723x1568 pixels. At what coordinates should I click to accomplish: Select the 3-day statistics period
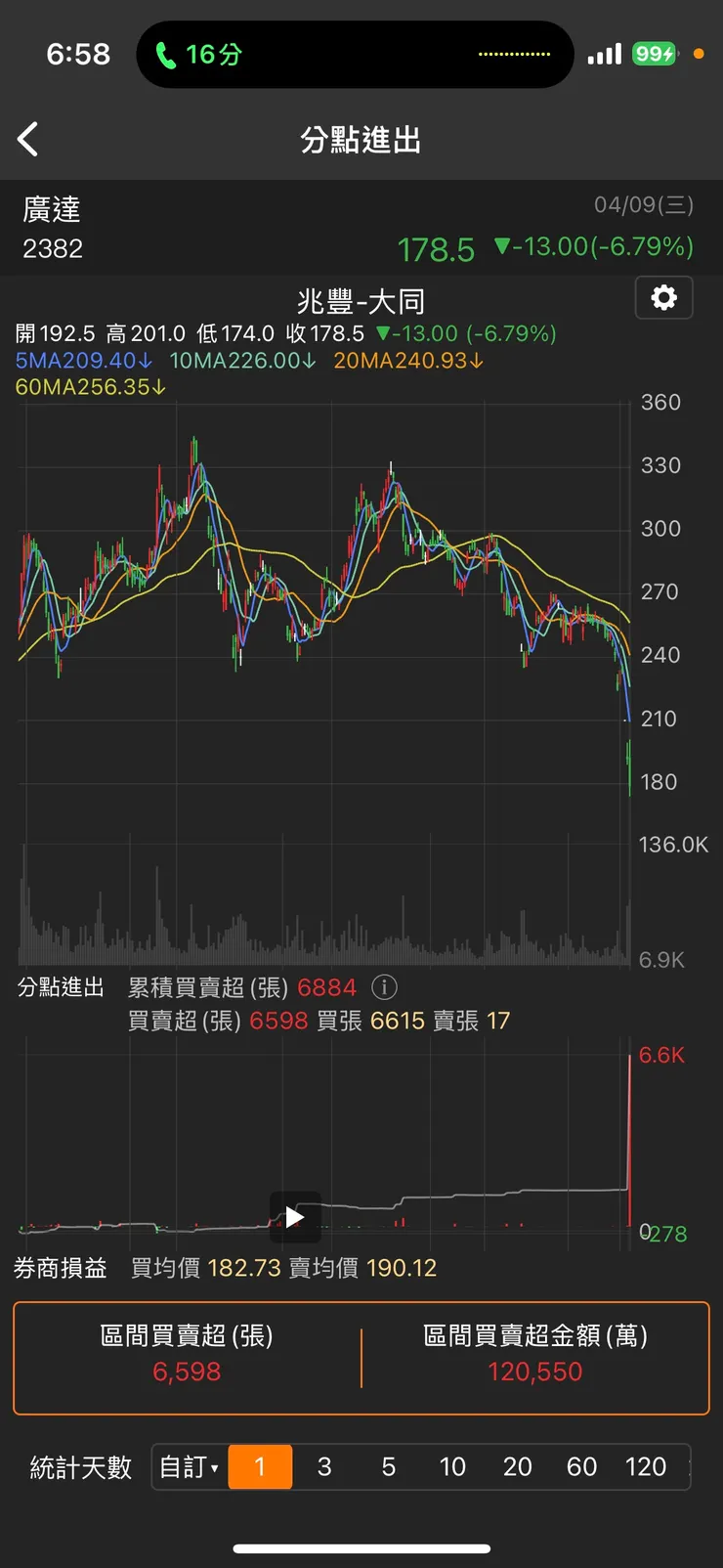323,1466
